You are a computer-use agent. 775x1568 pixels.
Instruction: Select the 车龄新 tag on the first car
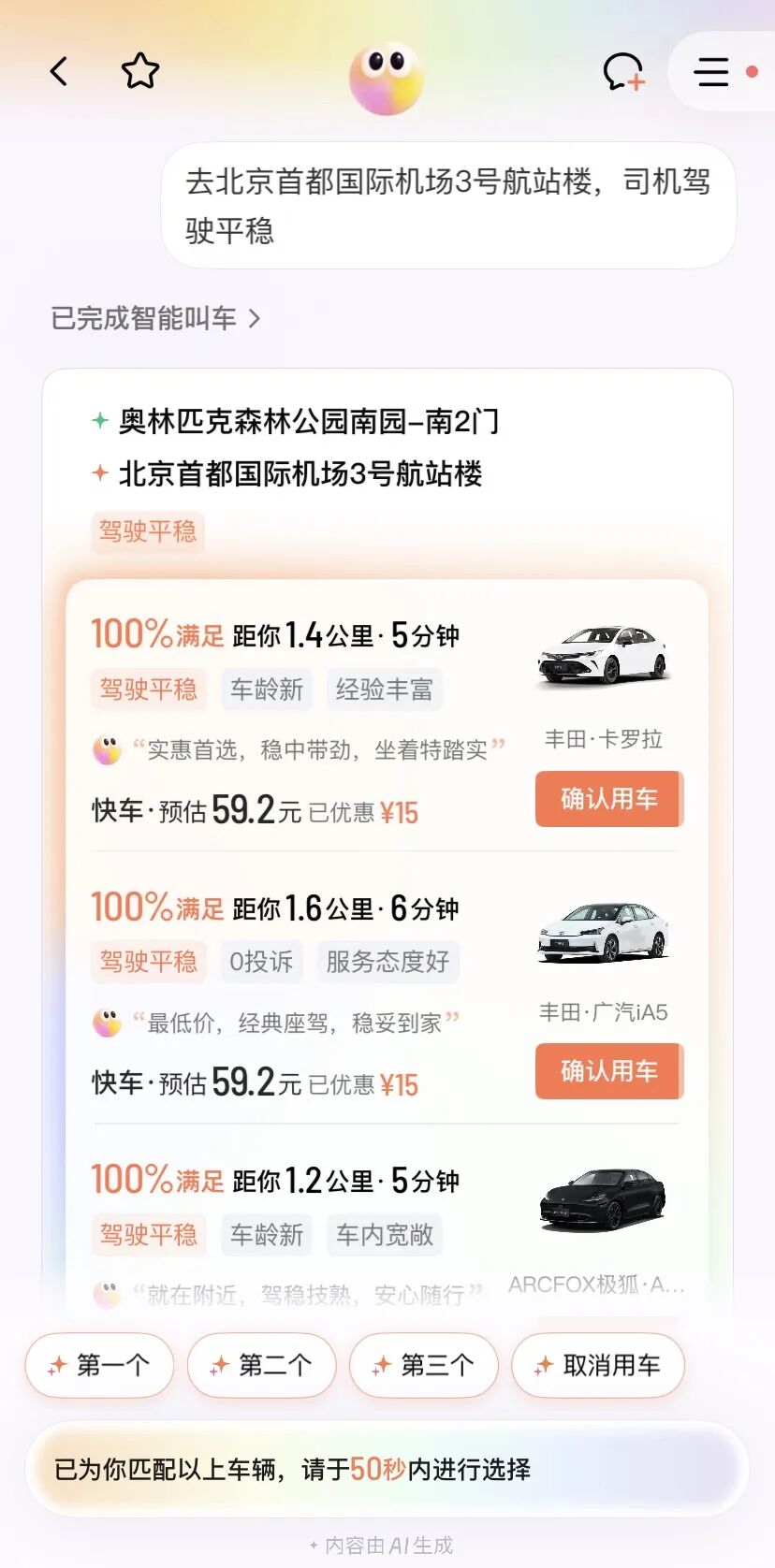[265, 690]
